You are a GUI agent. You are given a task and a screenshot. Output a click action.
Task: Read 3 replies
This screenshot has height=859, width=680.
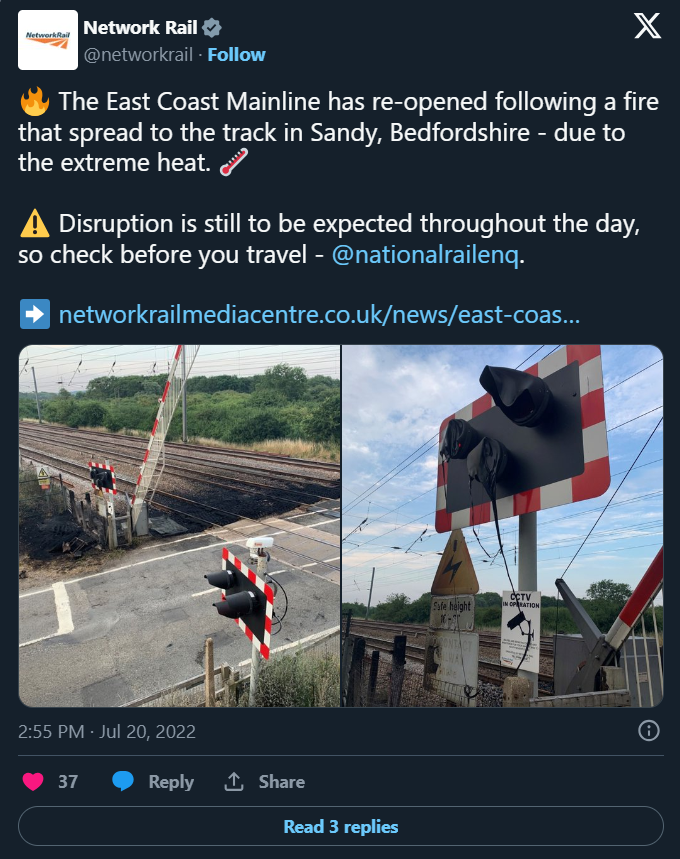click(340, 826)
